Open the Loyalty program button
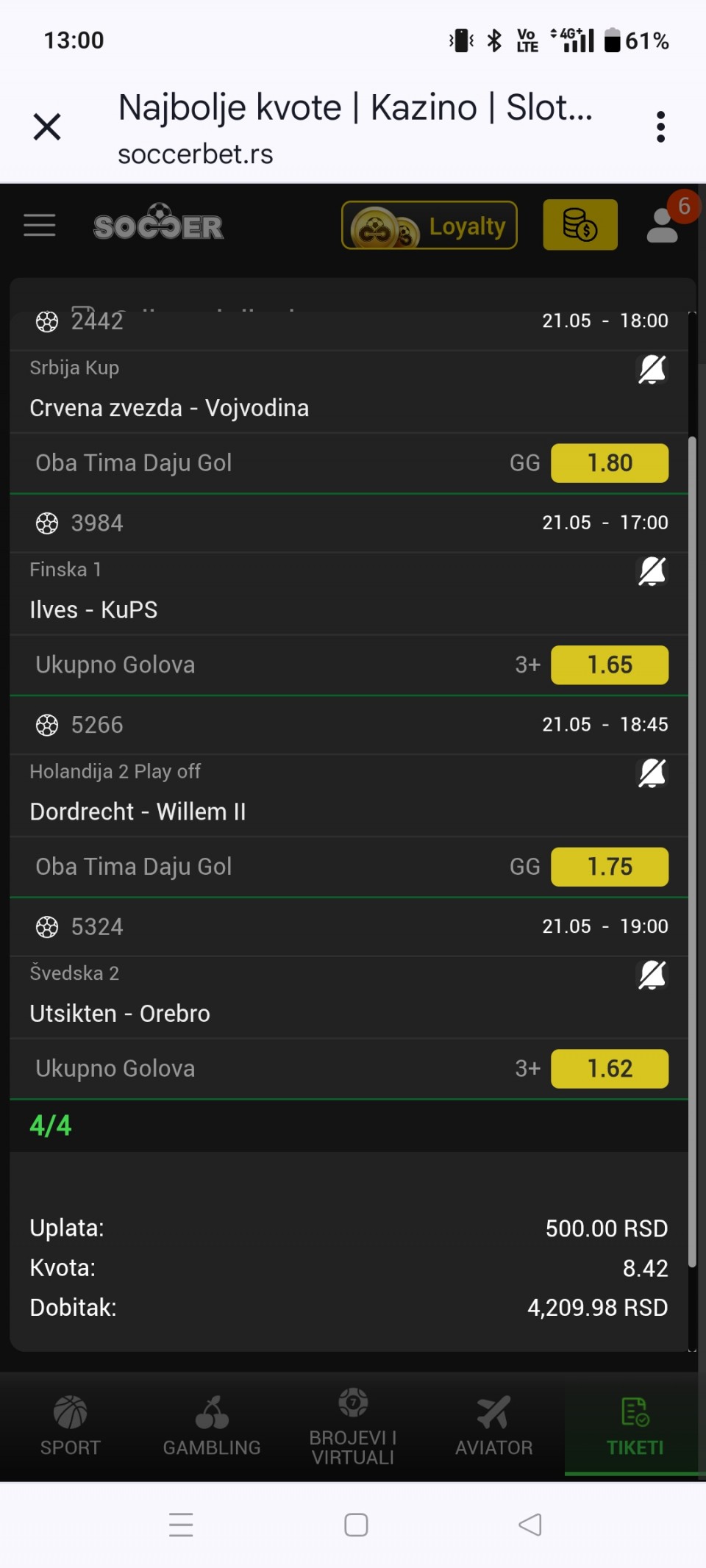Image resolution: width=706 pixels, height=1568 pixels. tap(429, 225)
